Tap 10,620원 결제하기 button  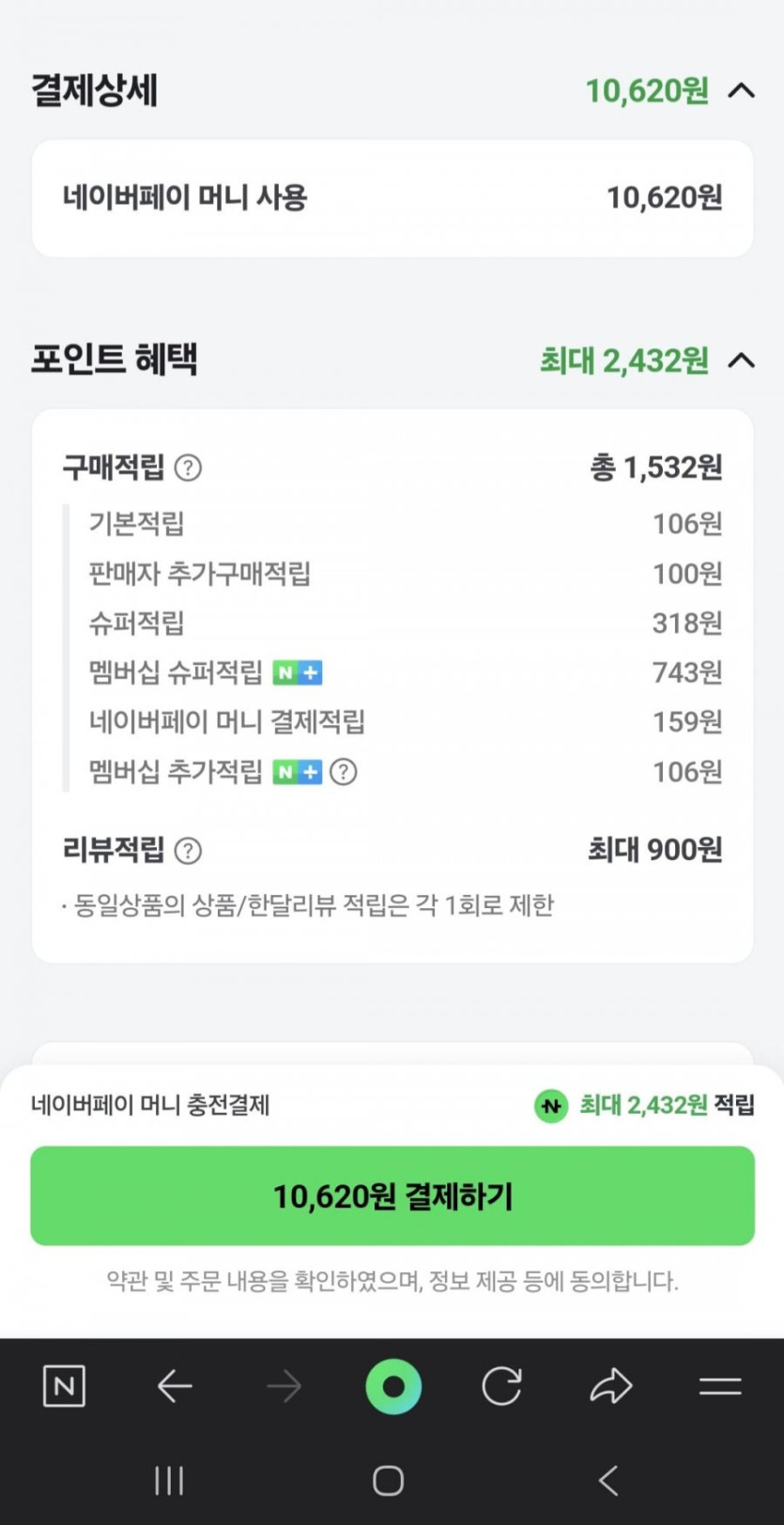coord(392,1195)
